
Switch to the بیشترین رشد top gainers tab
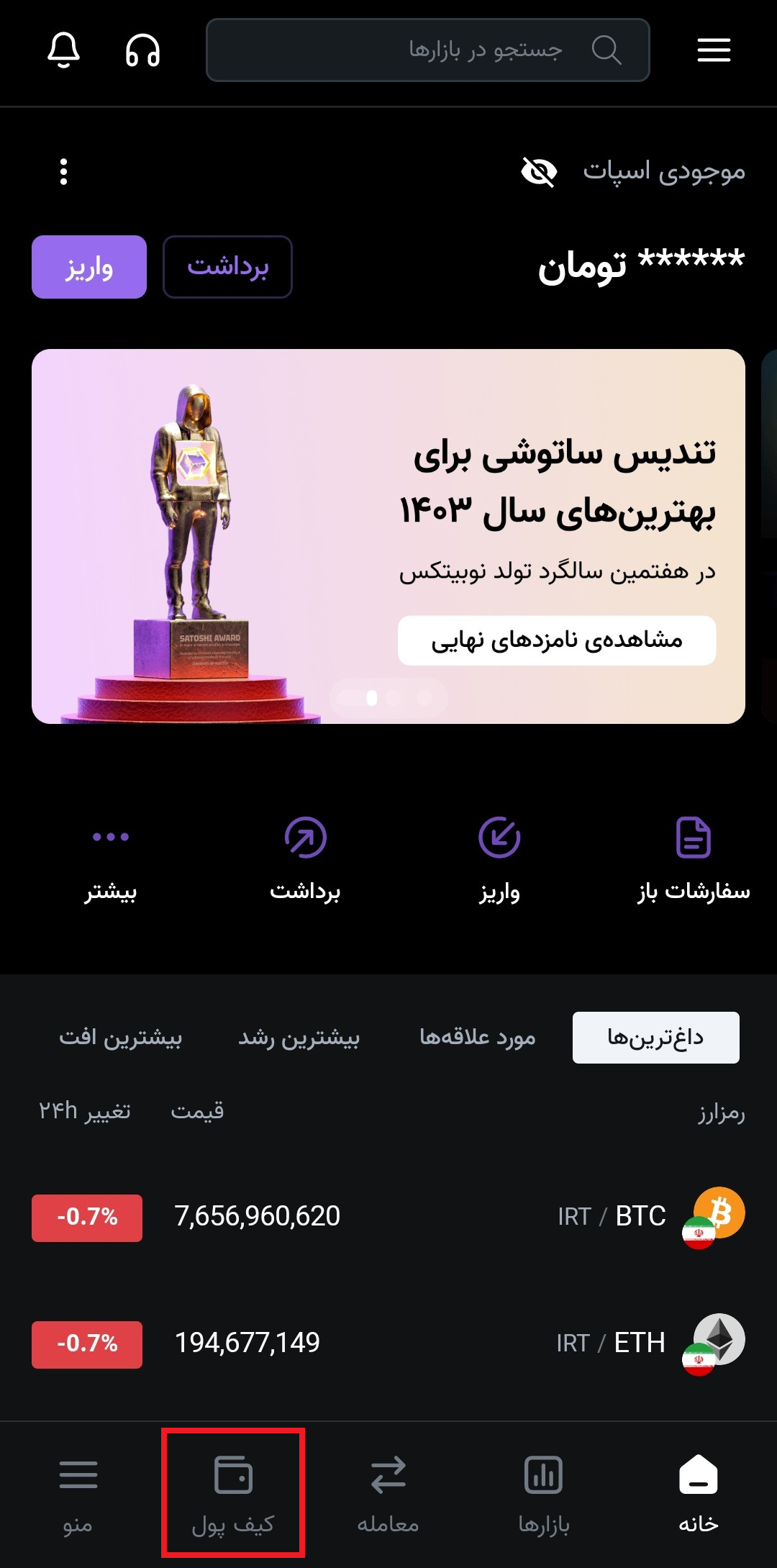(299, 1038)
